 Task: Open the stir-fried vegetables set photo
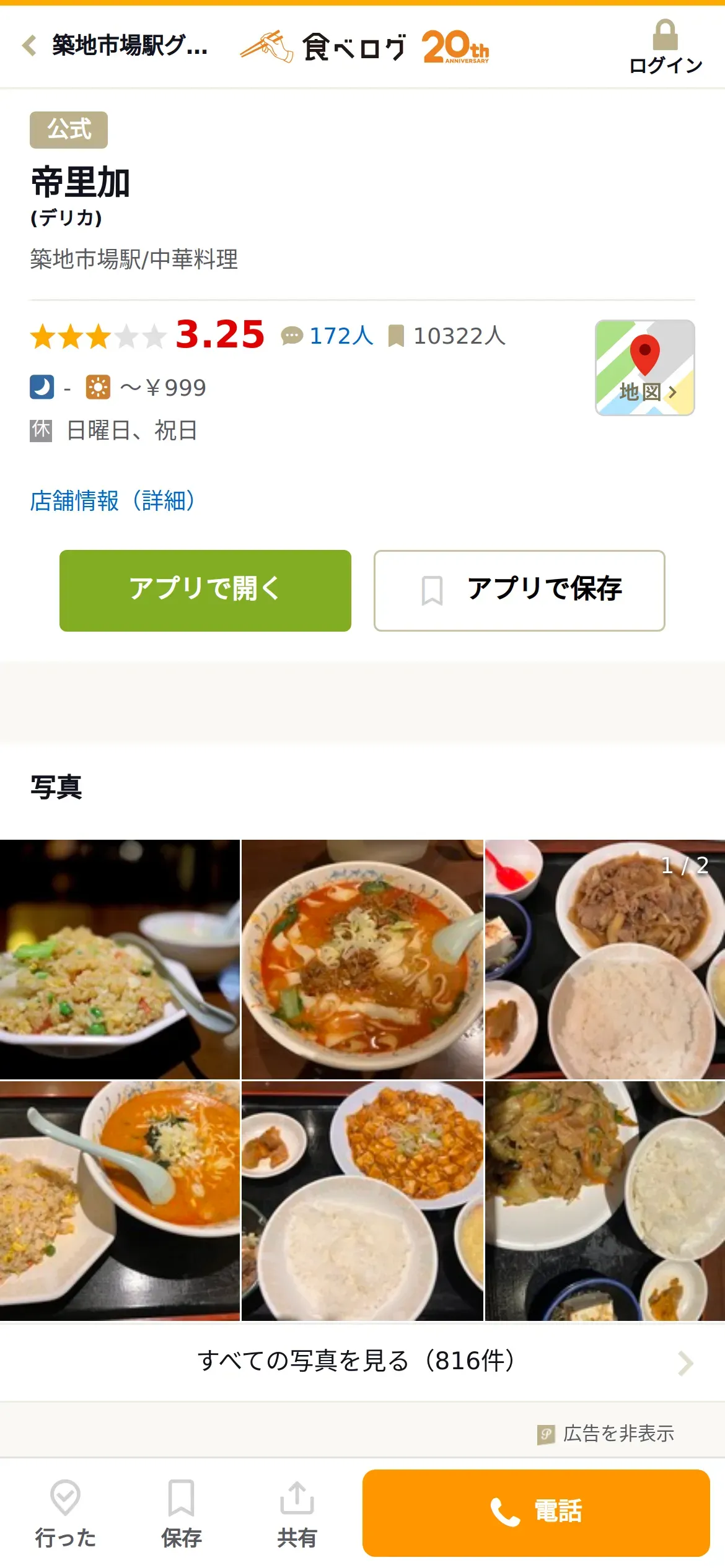pos(605,1200)
